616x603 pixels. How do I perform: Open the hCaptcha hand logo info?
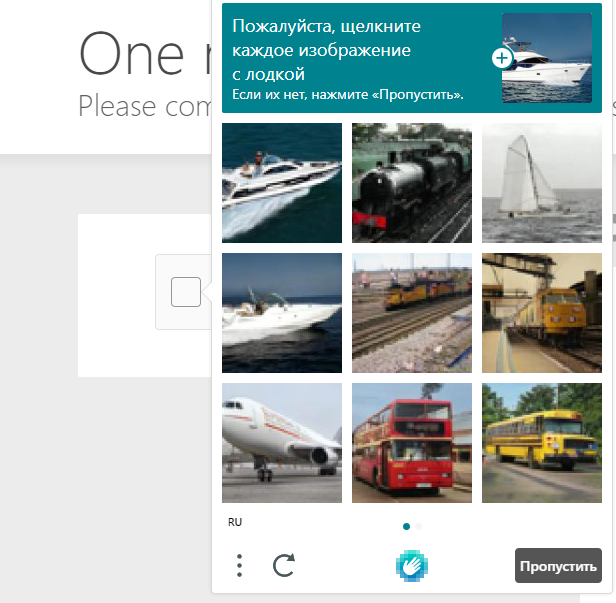pyautogui.click(x=411, y=566)
